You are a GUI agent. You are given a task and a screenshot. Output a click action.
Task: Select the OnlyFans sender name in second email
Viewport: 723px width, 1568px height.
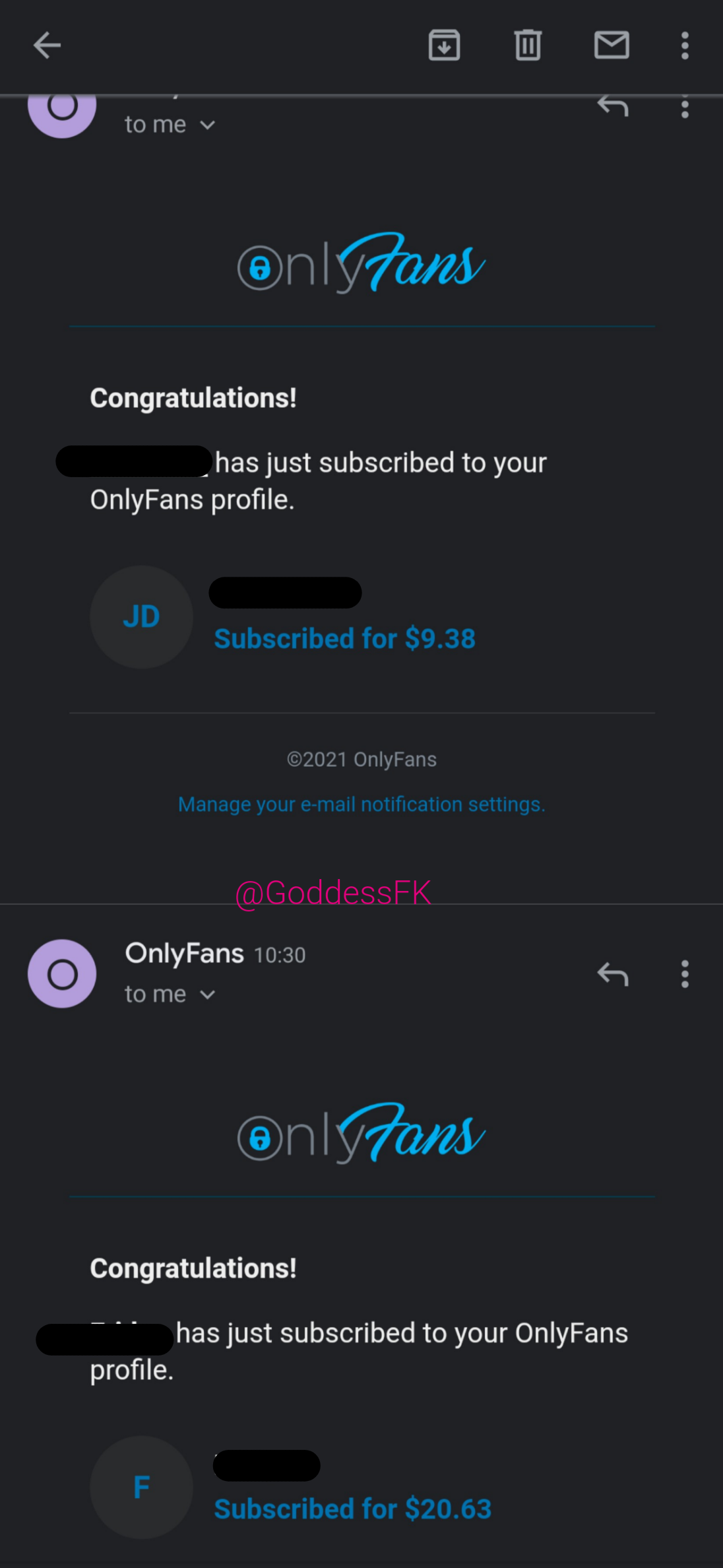tap(184, 953)
